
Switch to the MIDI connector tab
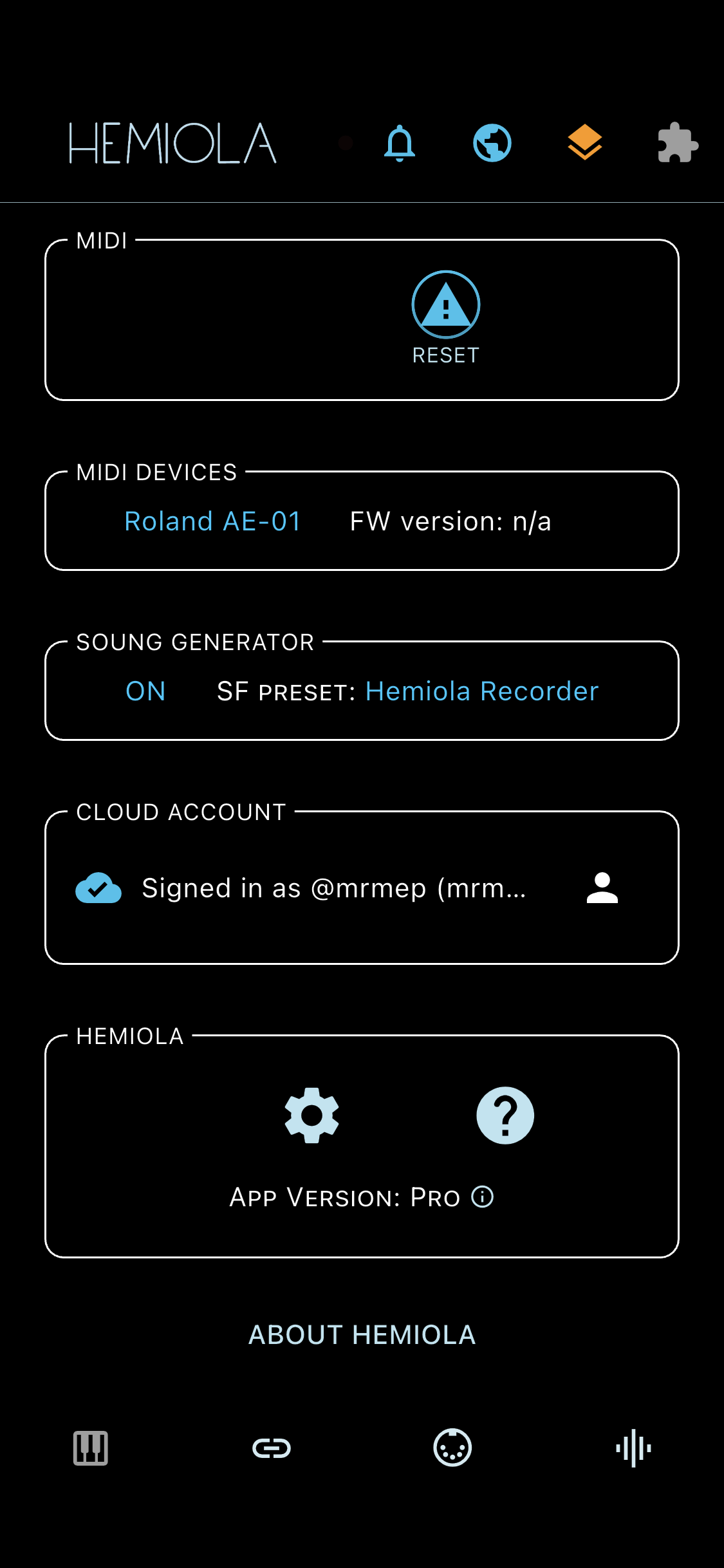coord(452,1448)
